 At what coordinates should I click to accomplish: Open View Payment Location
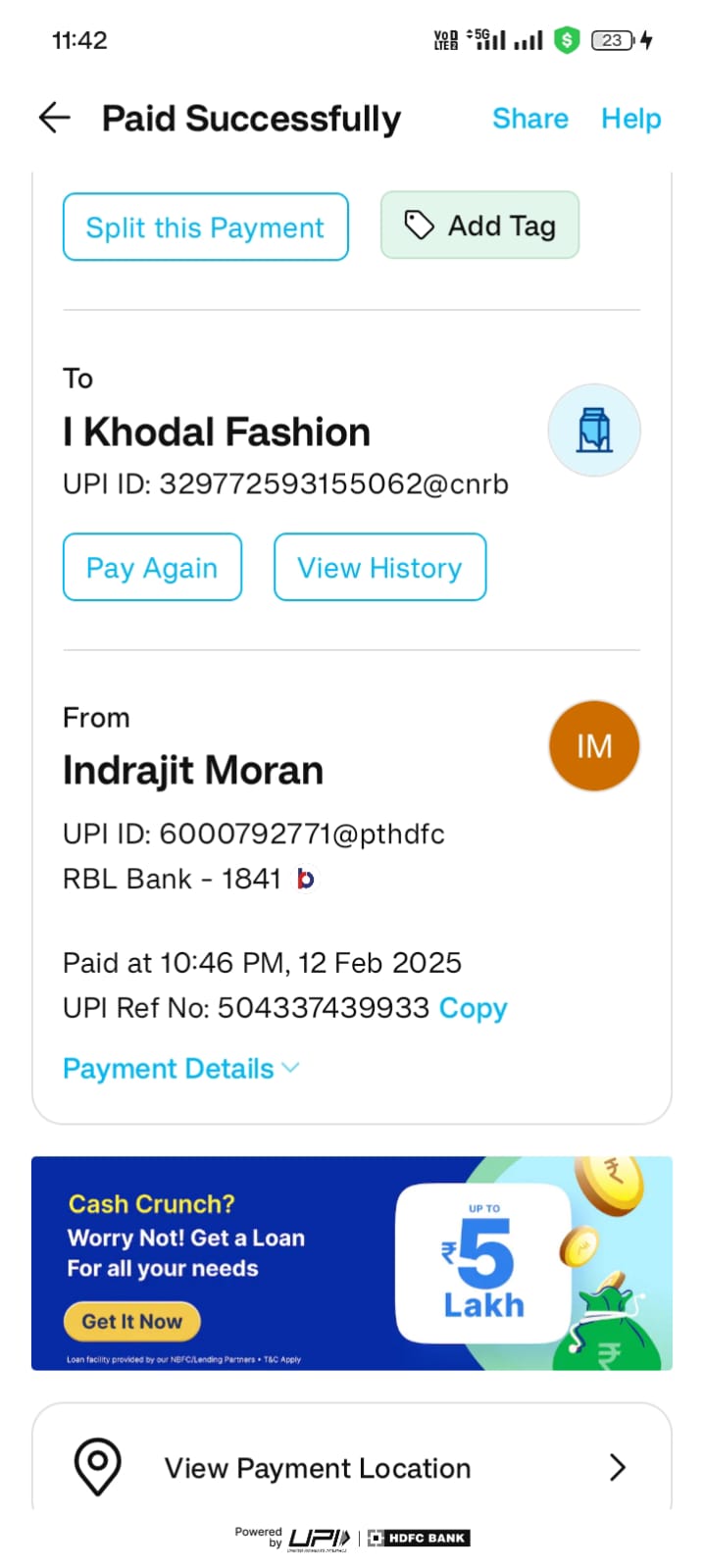click(x=352, y=1467)
